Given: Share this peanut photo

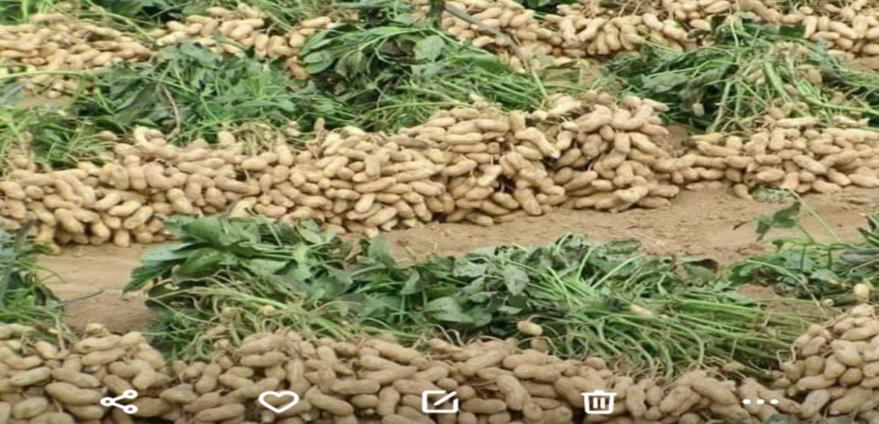Looking at the screenshot, I should click(119, 402).
